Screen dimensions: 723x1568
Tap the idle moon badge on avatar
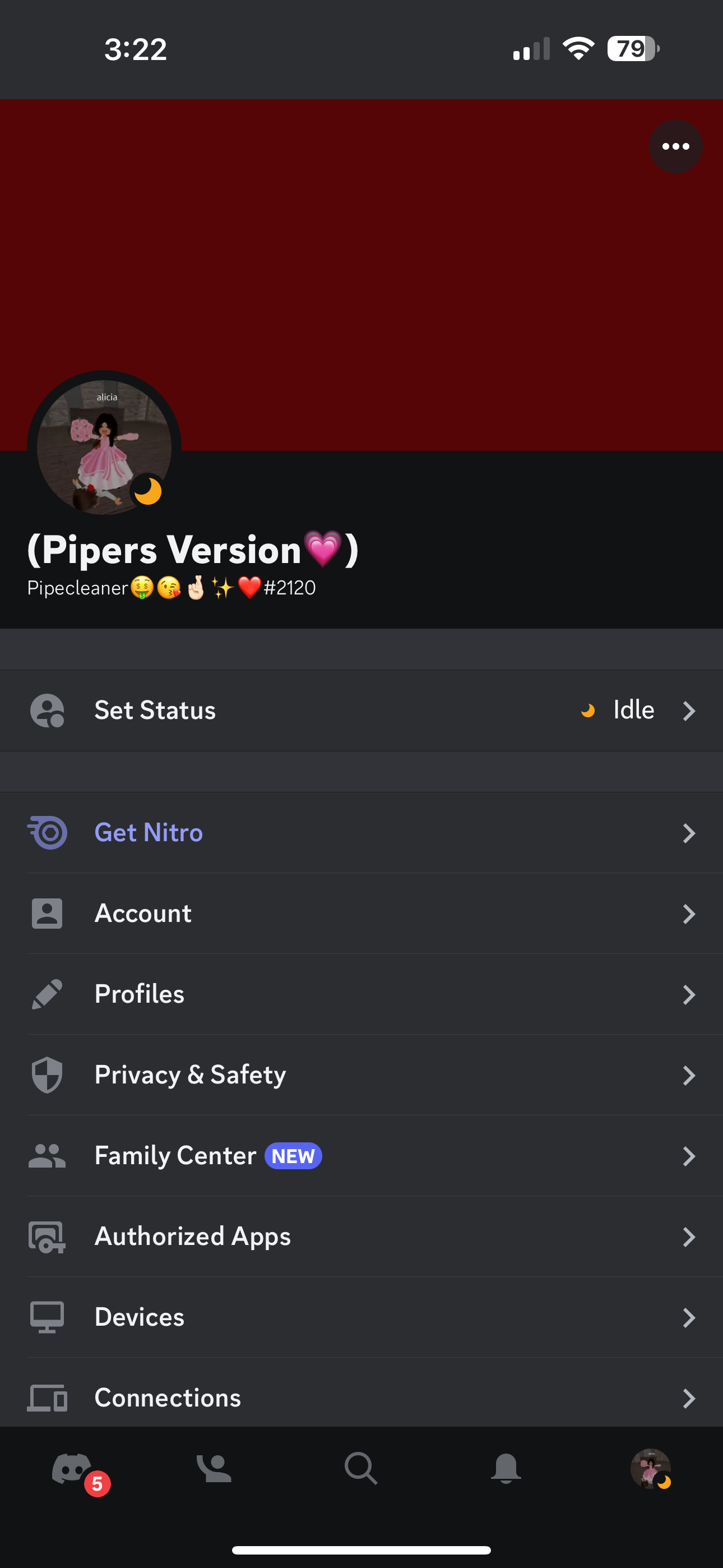148,491
